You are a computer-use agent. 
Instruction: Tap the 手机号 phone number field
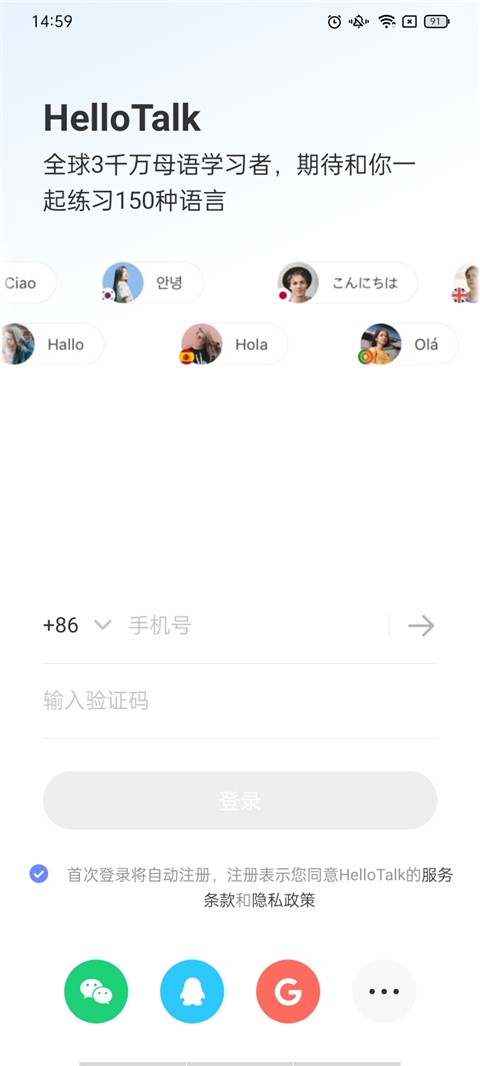255,625
